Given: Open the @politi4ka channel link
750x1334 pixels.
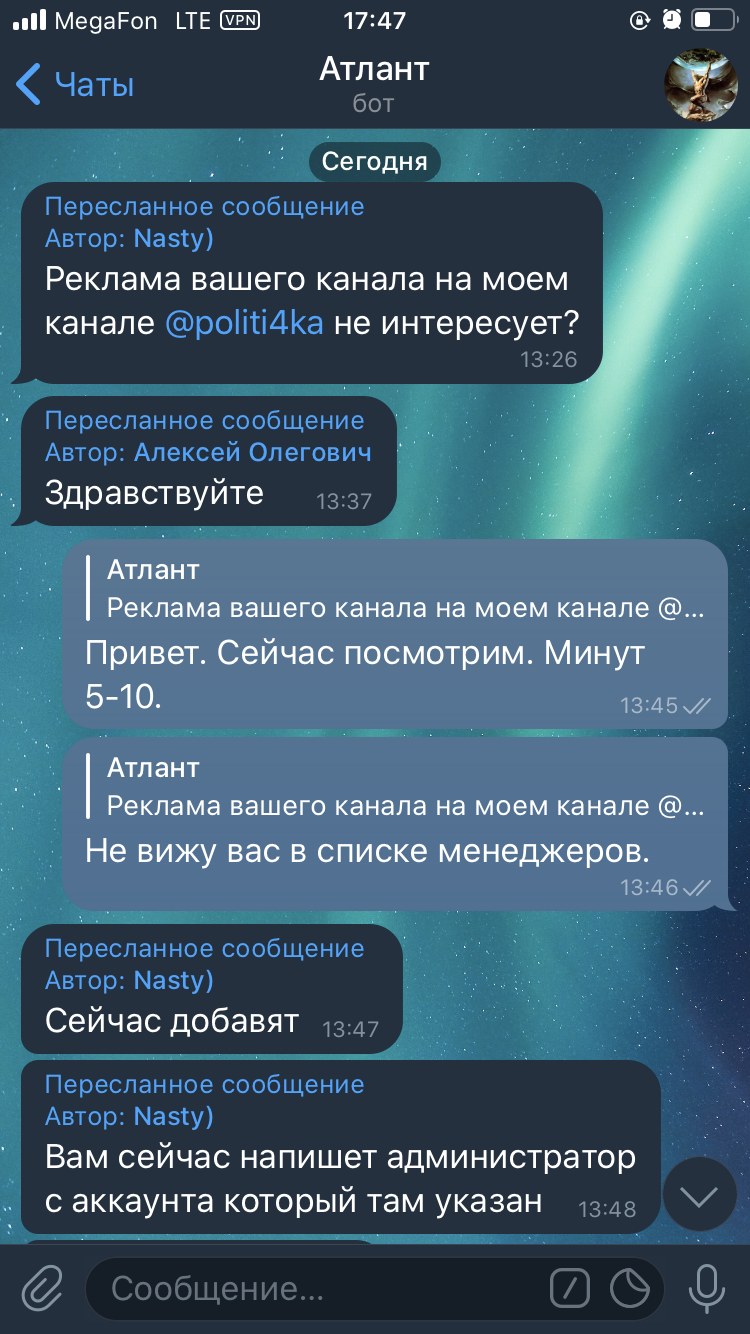Looking at the screenshot, I should [244, 324].
